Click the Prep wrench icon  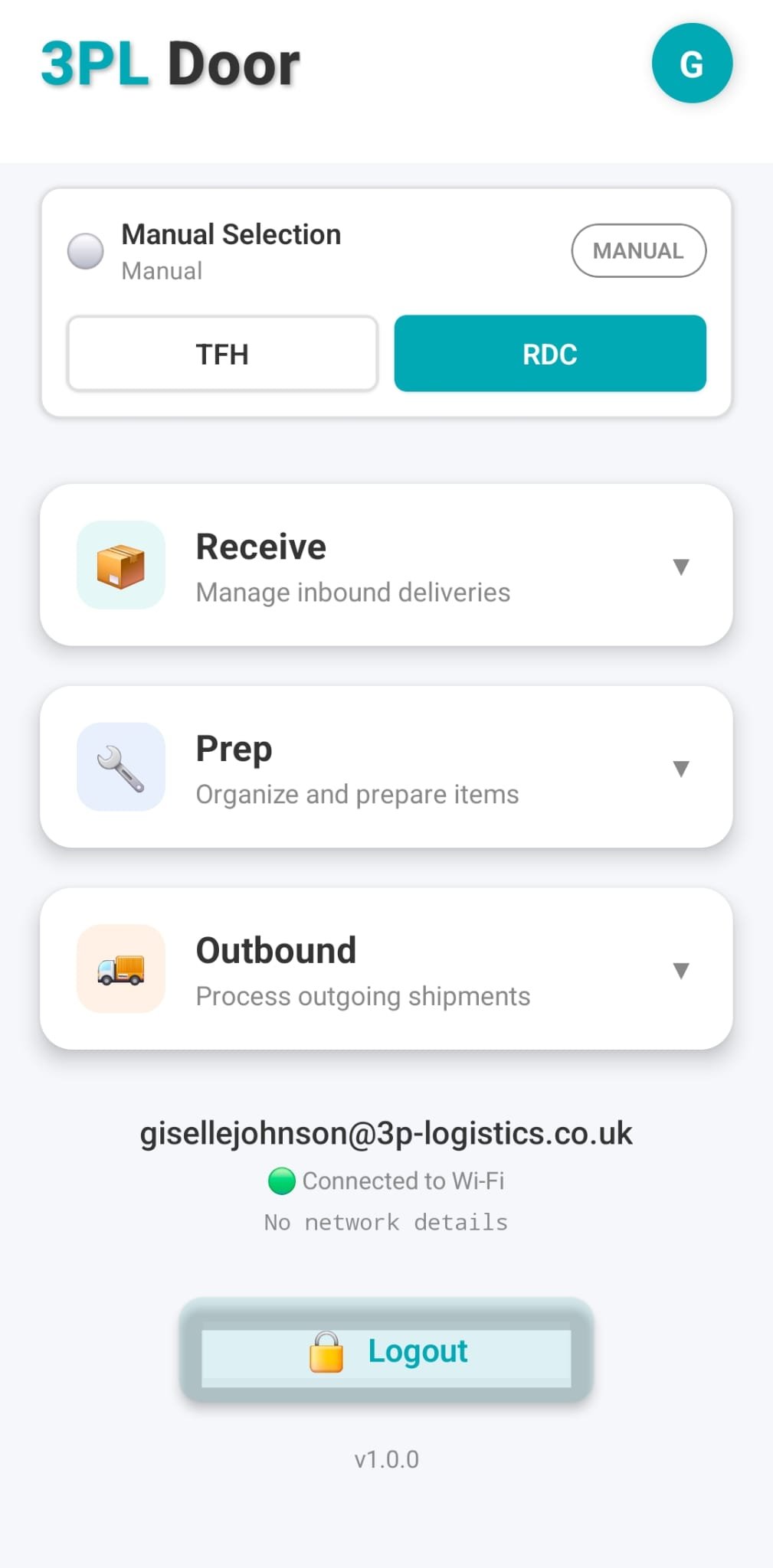120,768
